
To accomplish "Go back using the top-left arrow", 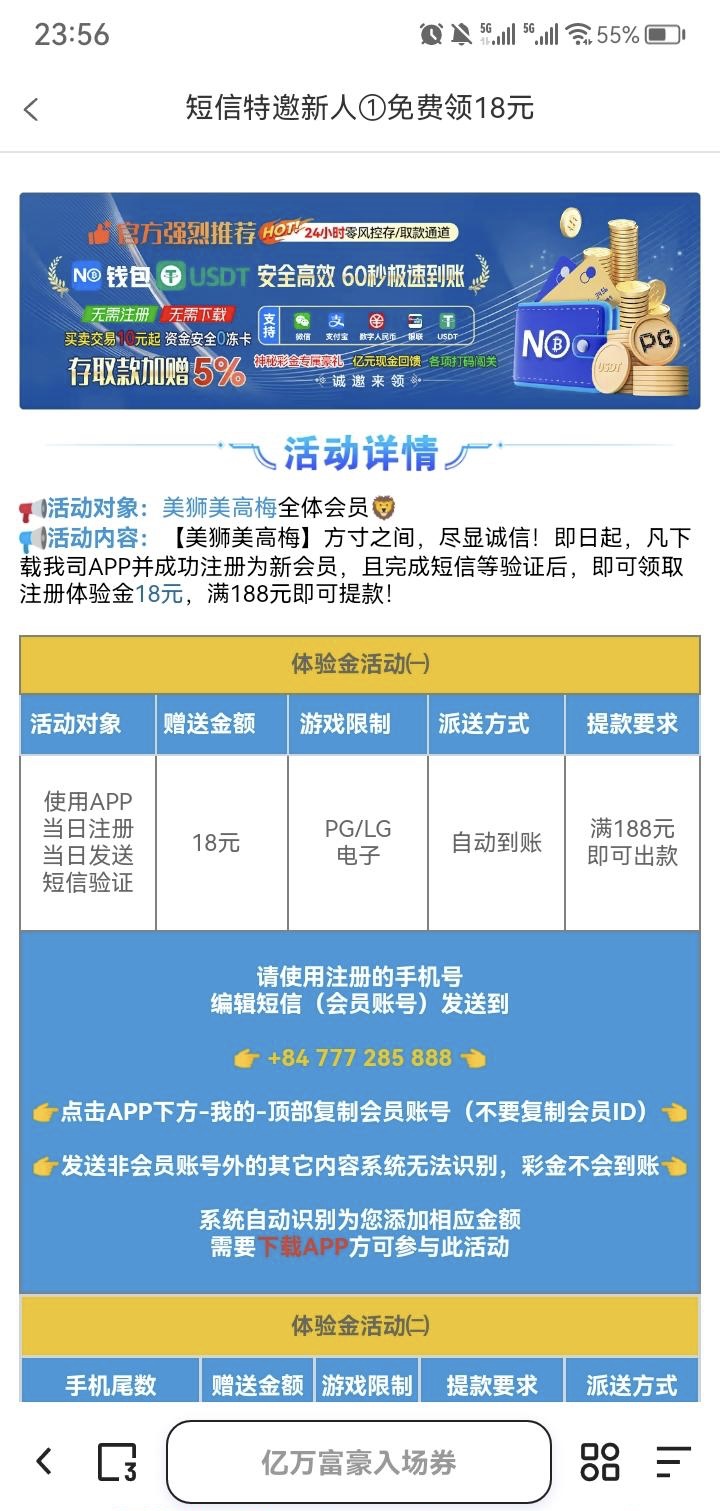I will point(31,109).
